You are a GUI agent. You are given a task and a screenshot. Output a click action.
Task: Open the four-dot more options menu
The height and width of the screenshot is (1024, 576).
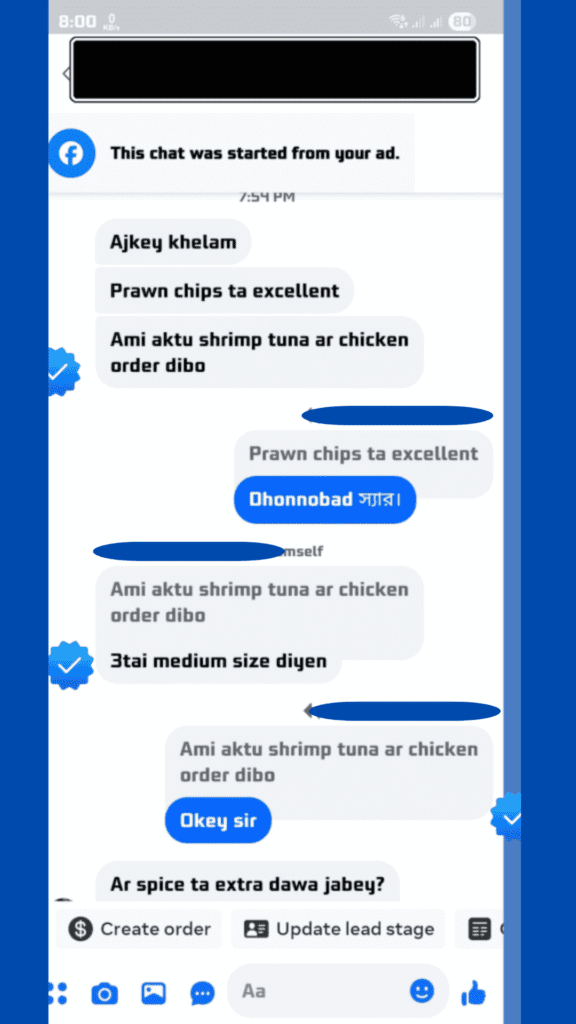pyautogui.click(x=57, y=993)
